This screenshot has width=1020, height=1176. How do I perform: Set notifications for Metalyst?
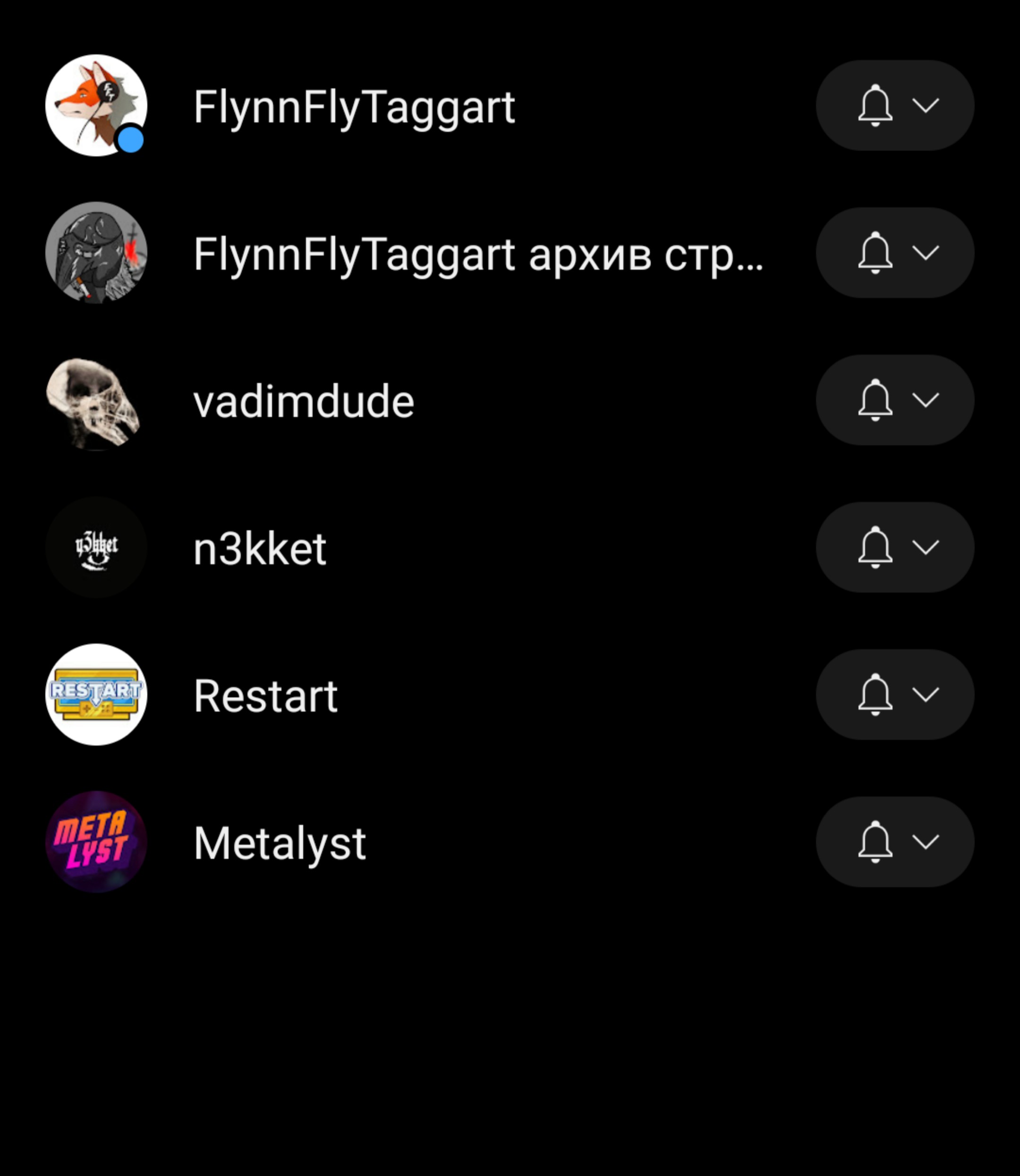(x=895, y=843)
